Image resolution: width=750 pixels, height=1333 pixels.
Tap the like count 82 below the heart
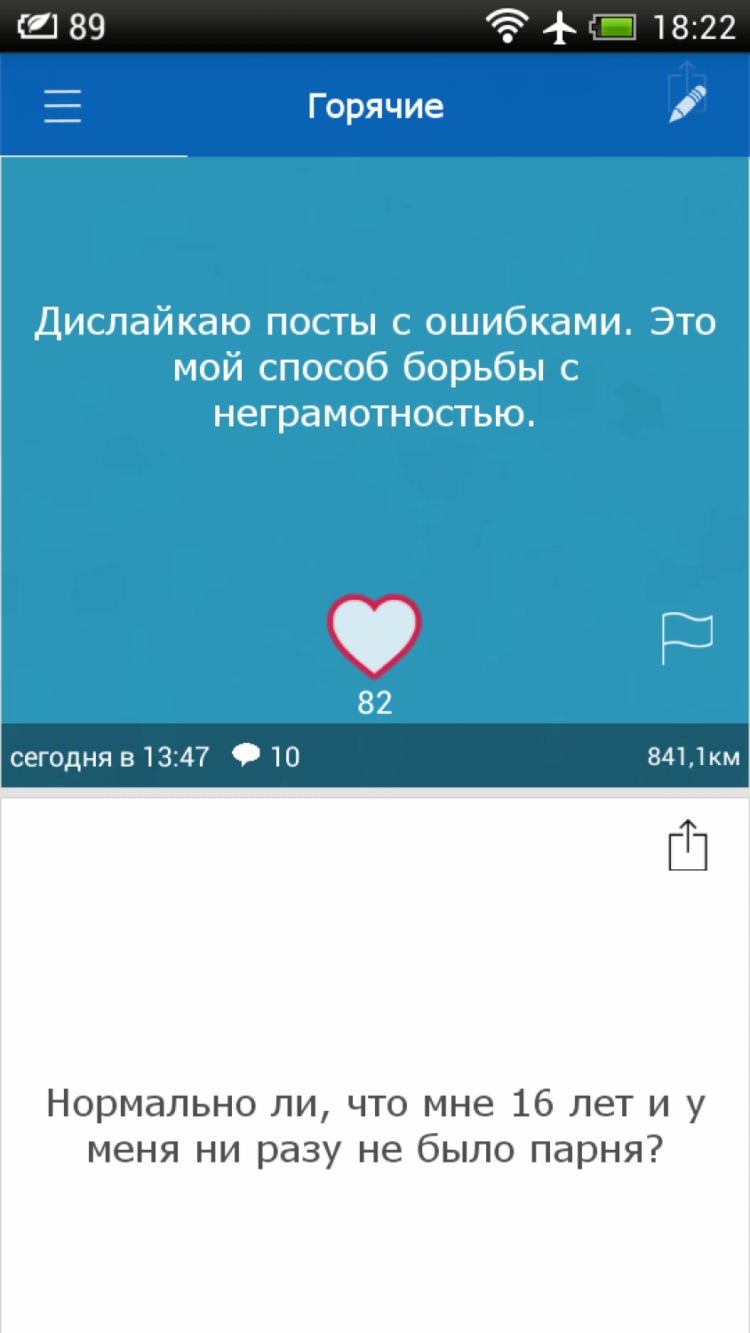click(x=374, y=703)
